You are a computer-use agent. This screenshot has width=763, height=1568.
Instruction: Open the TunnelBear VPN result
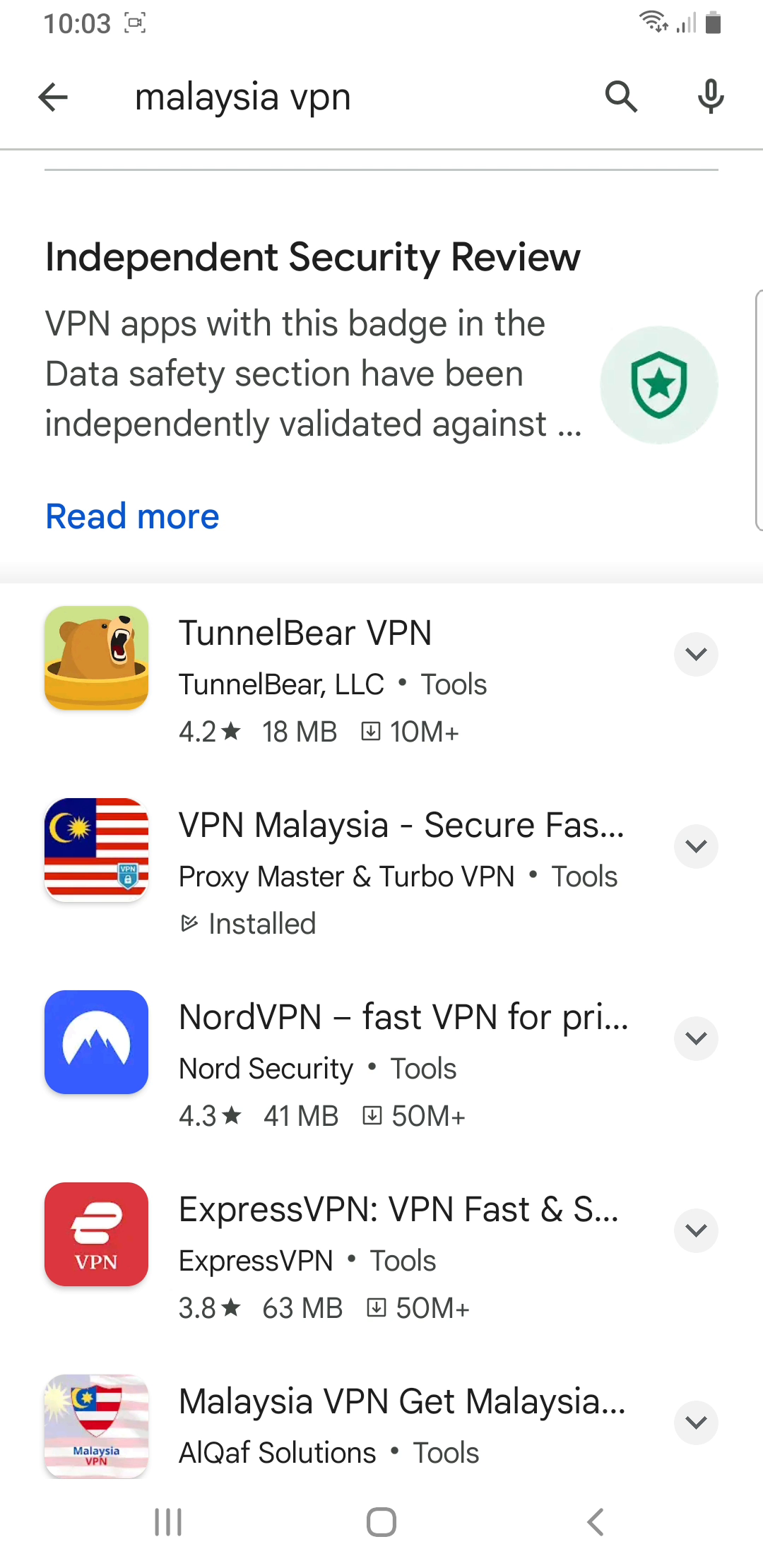point(305,633)
